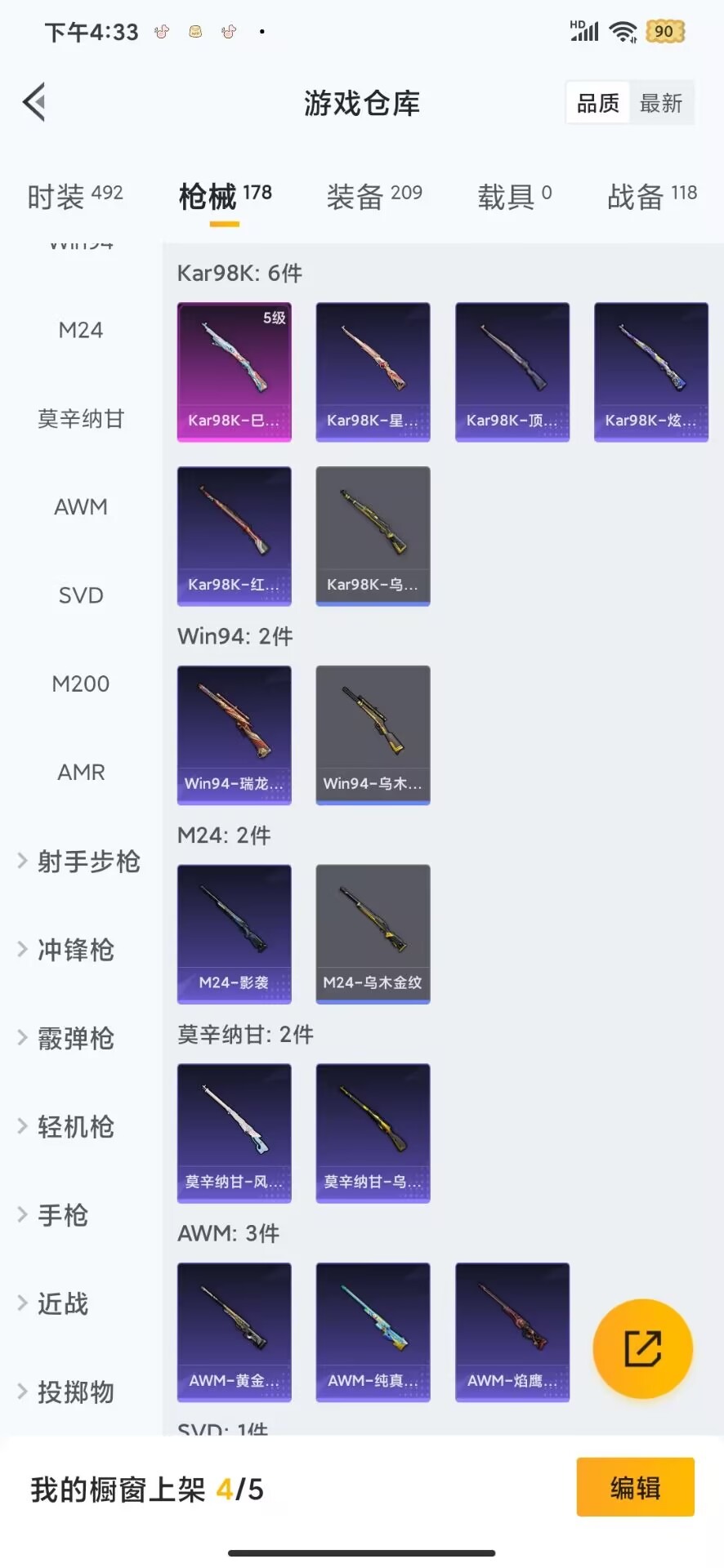Tap the battery indicator showing 90

(x=664, y=31)
